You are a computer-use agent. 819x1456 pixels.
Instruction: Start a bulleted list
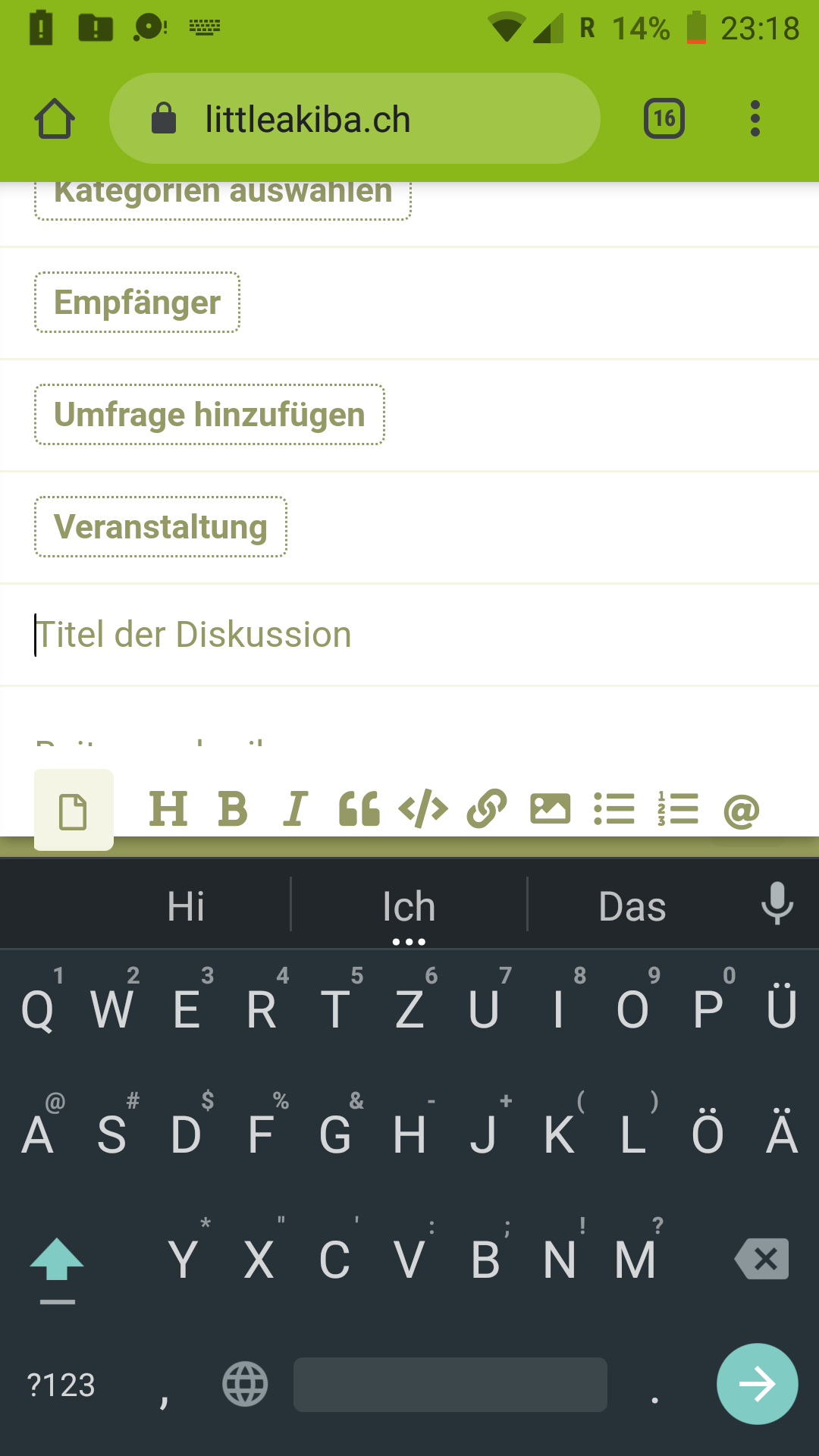coord(614,809)
